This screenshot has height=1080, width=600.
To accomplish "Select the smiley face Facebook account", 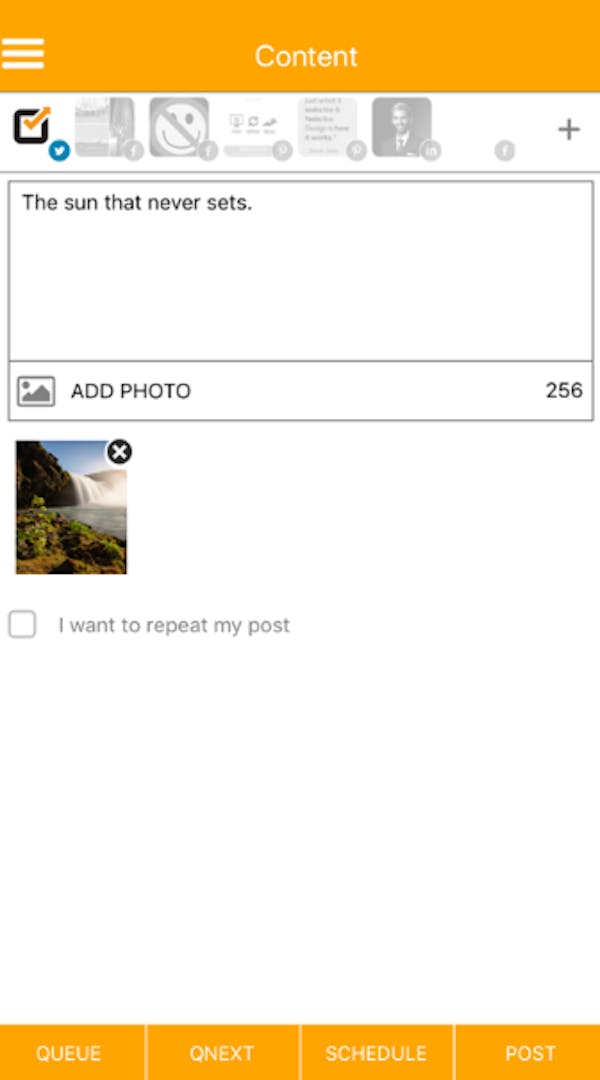I will [180, 127].
